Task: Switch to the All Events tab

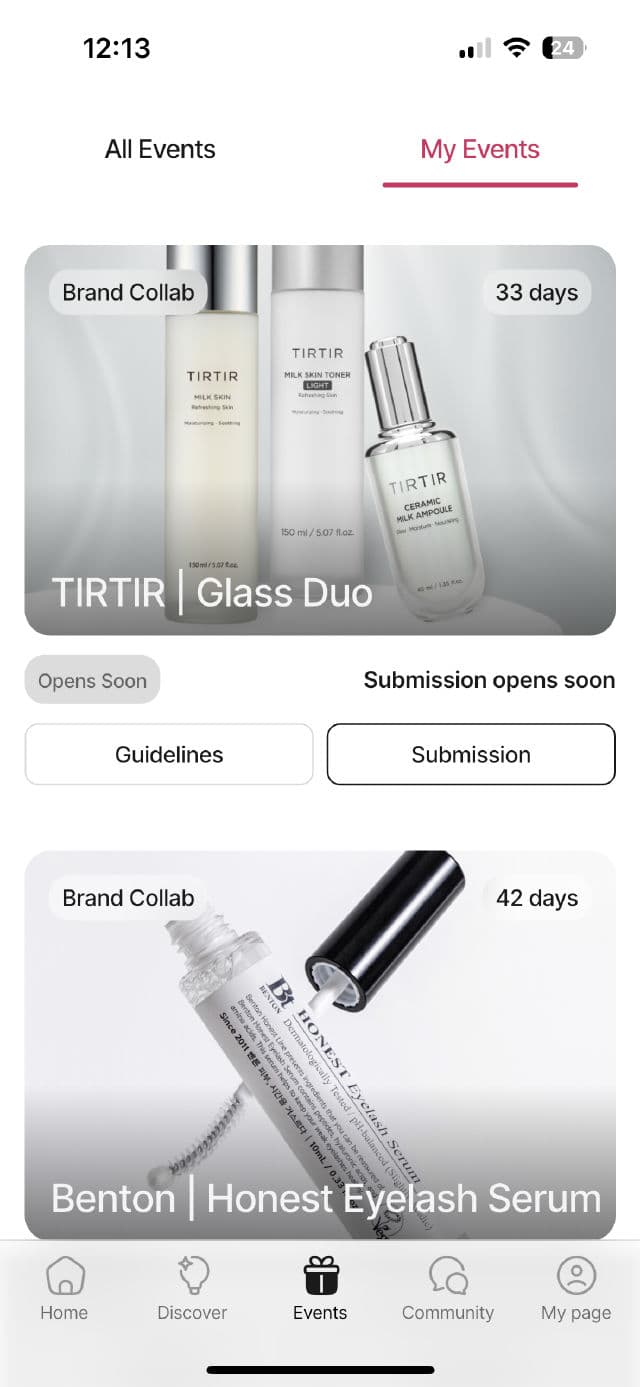Action: pyautogui.click(x=160, y=150)
